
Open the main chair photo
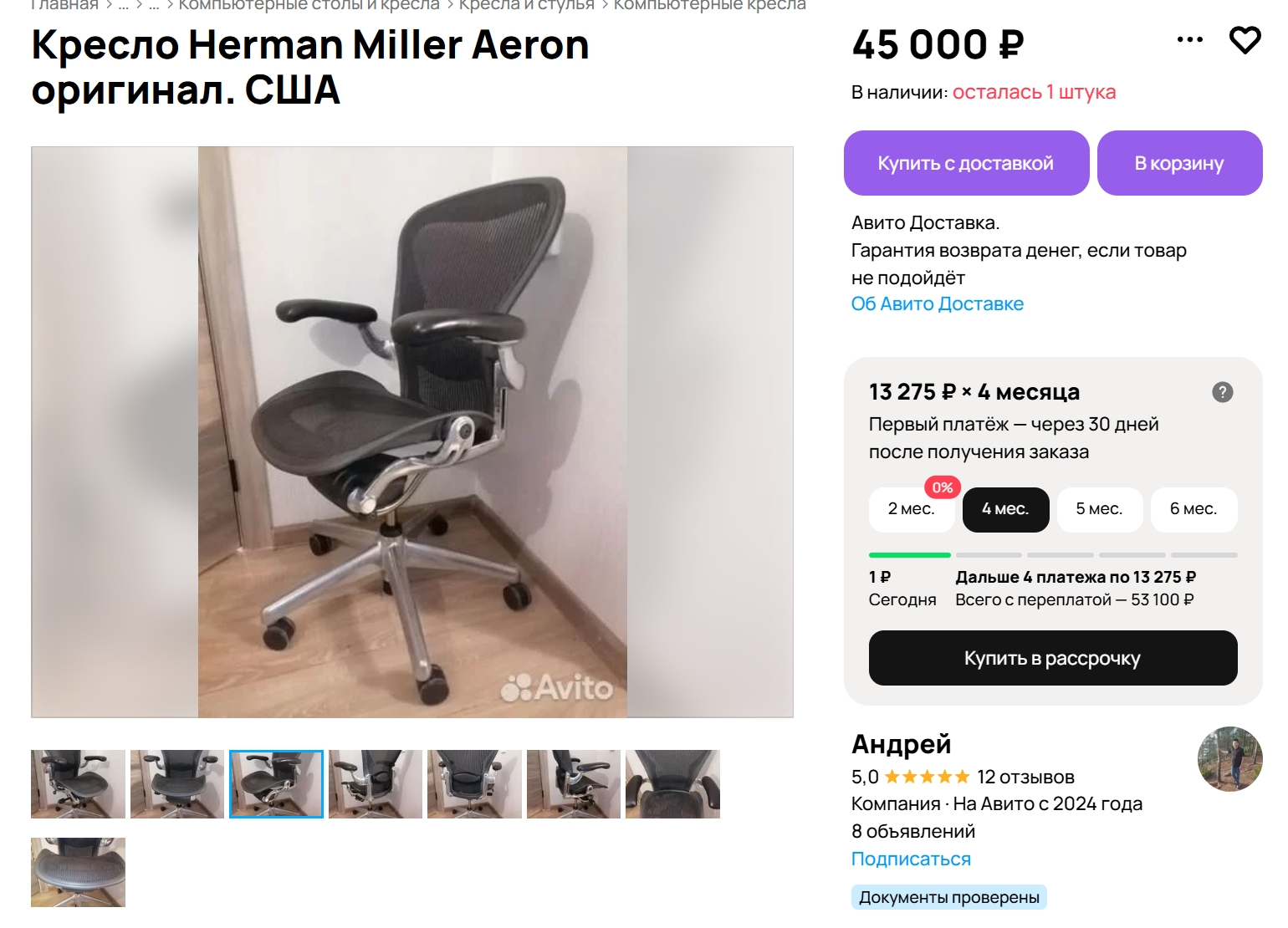tap(412, 432)
